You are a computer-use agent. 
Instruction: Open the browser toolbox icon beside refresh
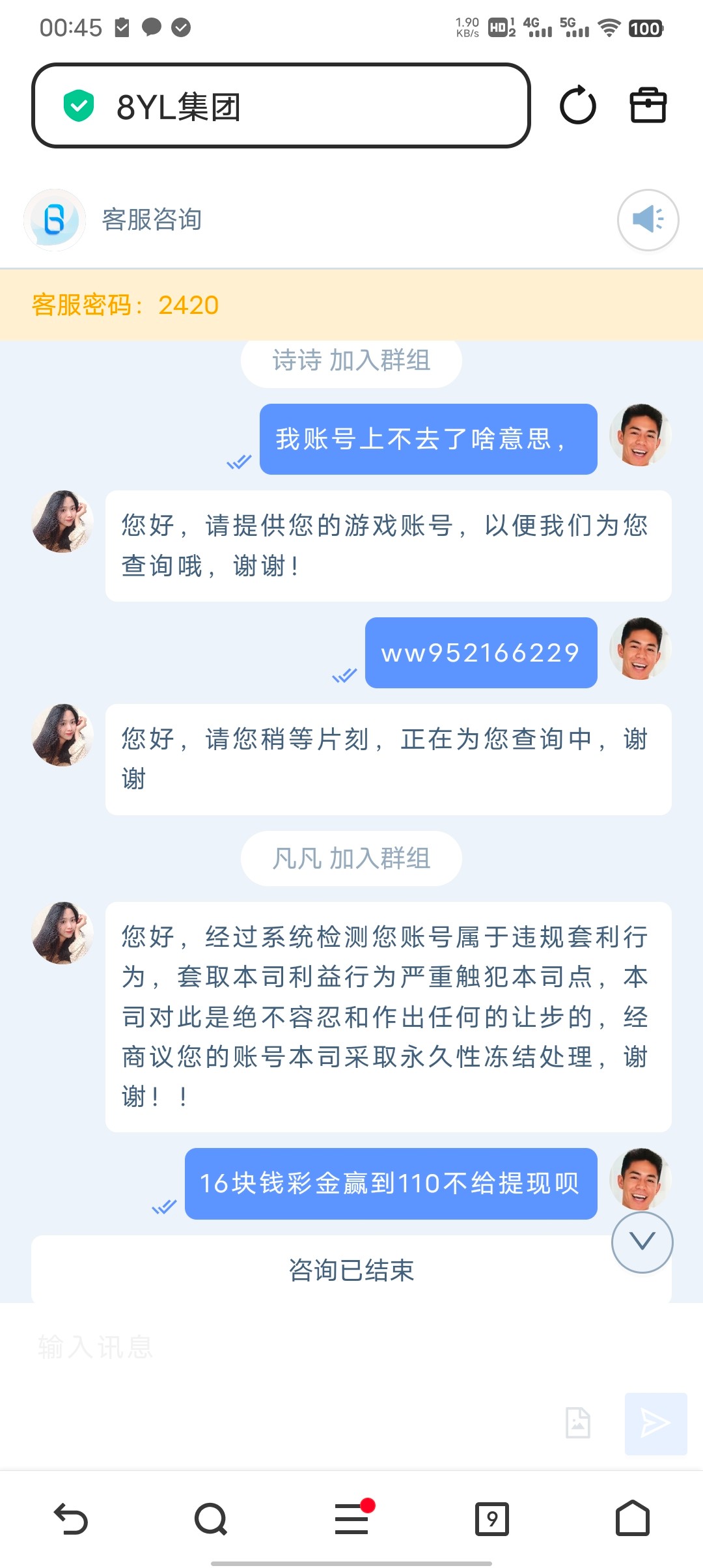[x=648, y=105]
